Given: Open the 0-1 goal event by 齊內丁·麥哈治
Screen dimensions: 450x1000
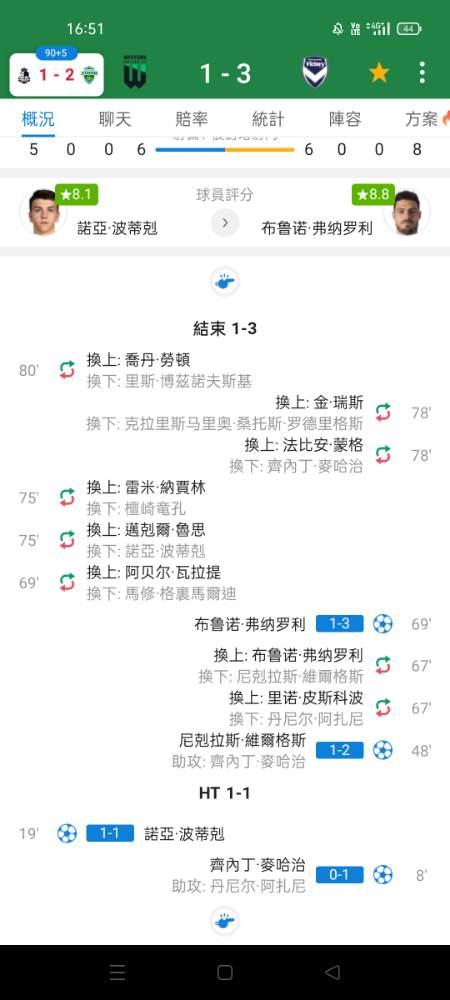Looking at the screenshot, I should [301, 875].
